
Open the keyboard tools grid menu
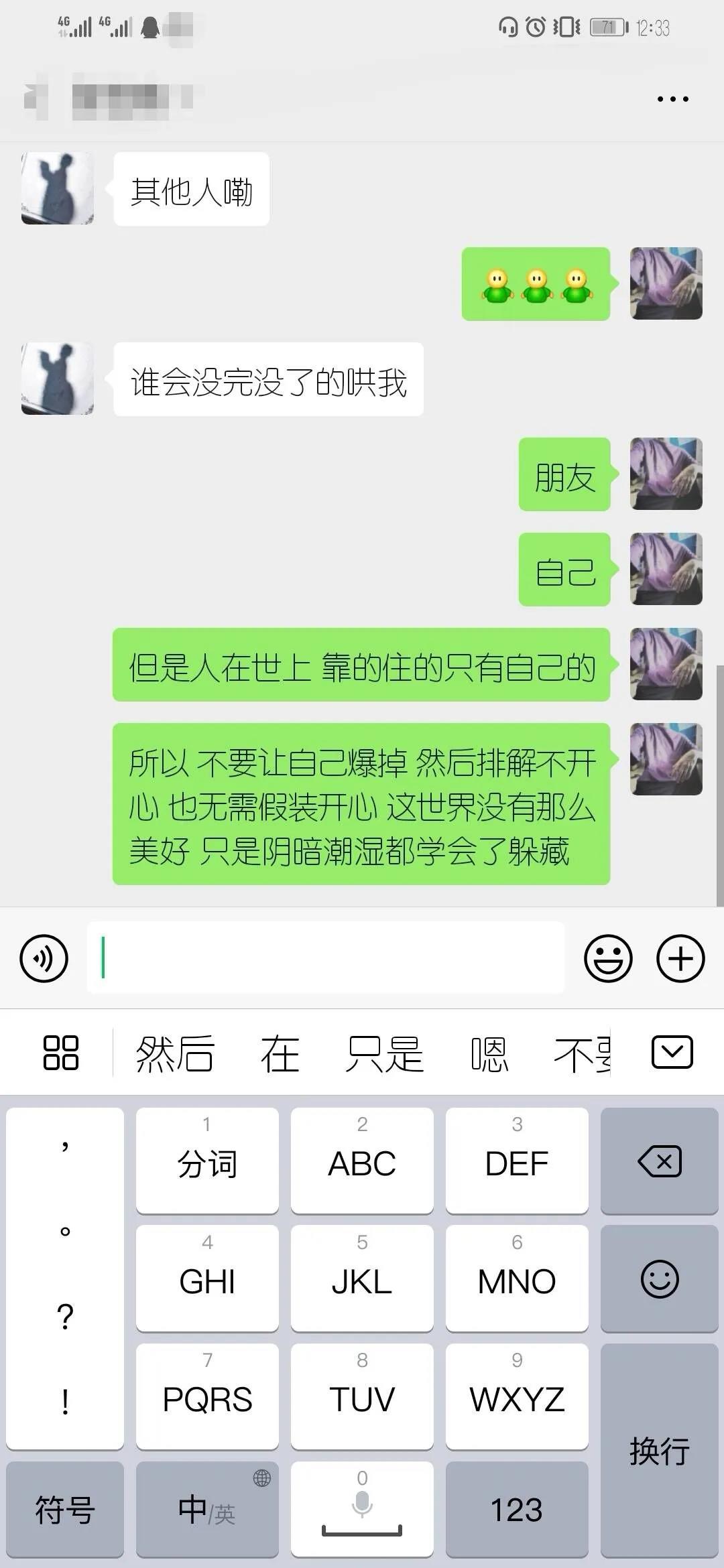pos(60,1052)
